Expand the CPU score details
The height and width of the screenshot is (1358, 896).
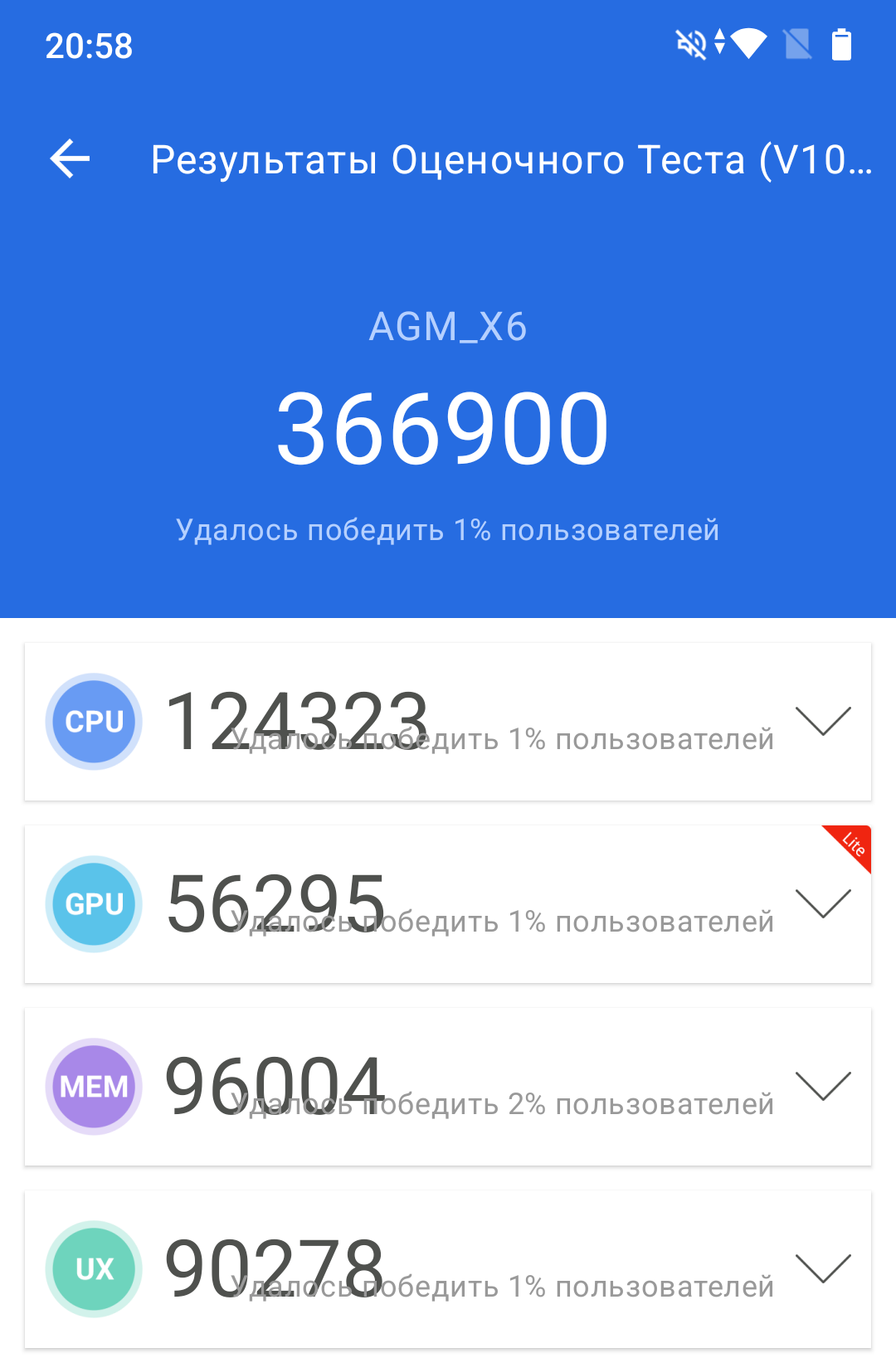tap(823, 721)
